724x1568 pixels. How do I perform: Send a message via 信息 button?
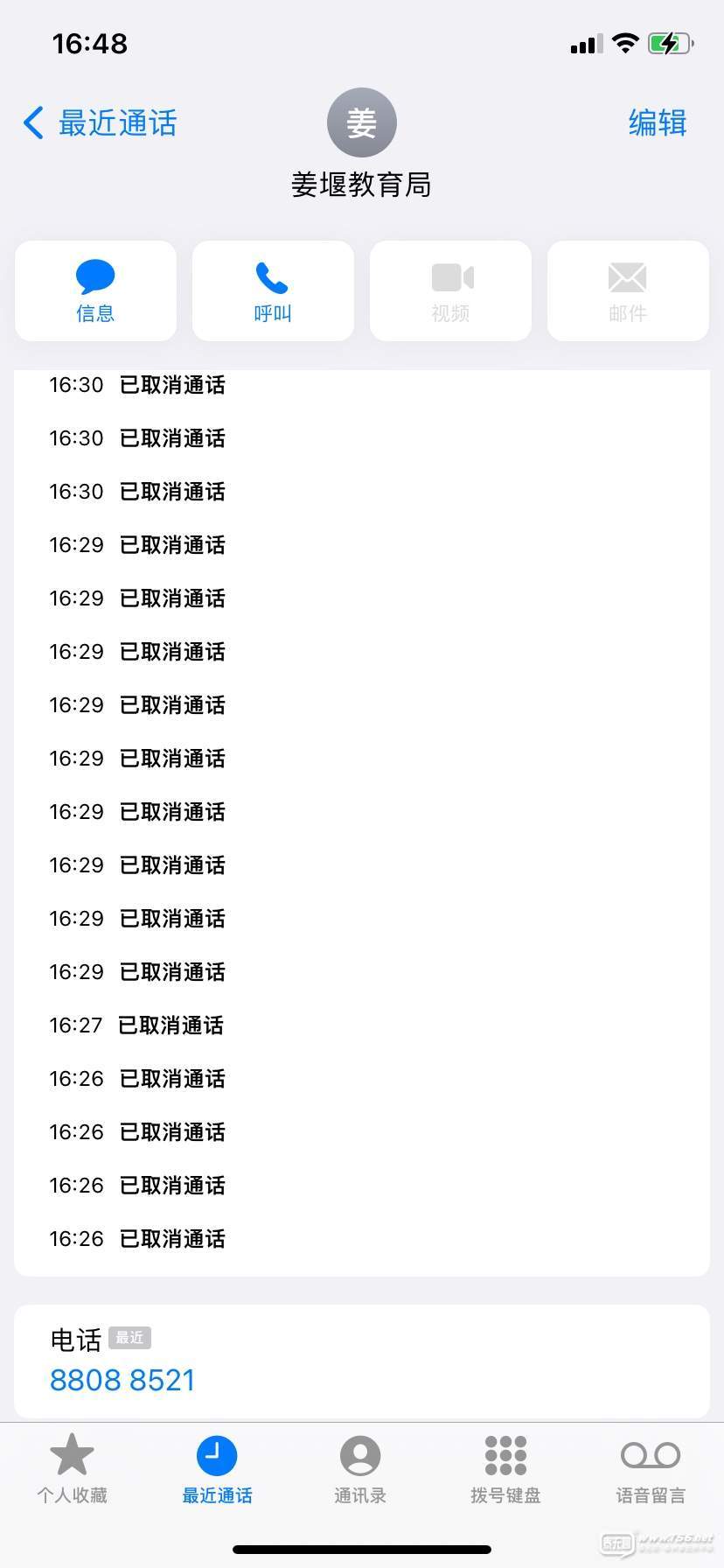(95, 290)
